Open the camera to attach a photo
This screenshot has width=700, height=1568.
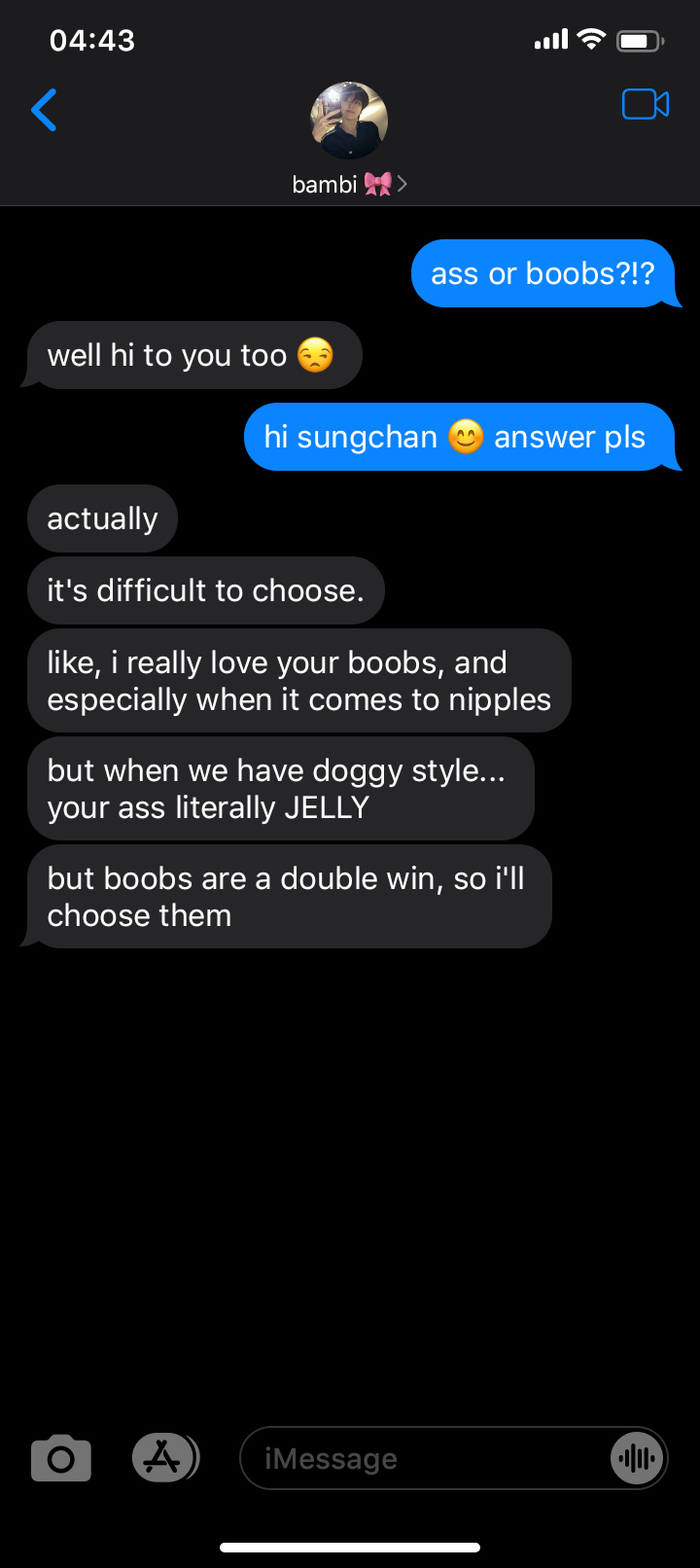click(61, 1458)
